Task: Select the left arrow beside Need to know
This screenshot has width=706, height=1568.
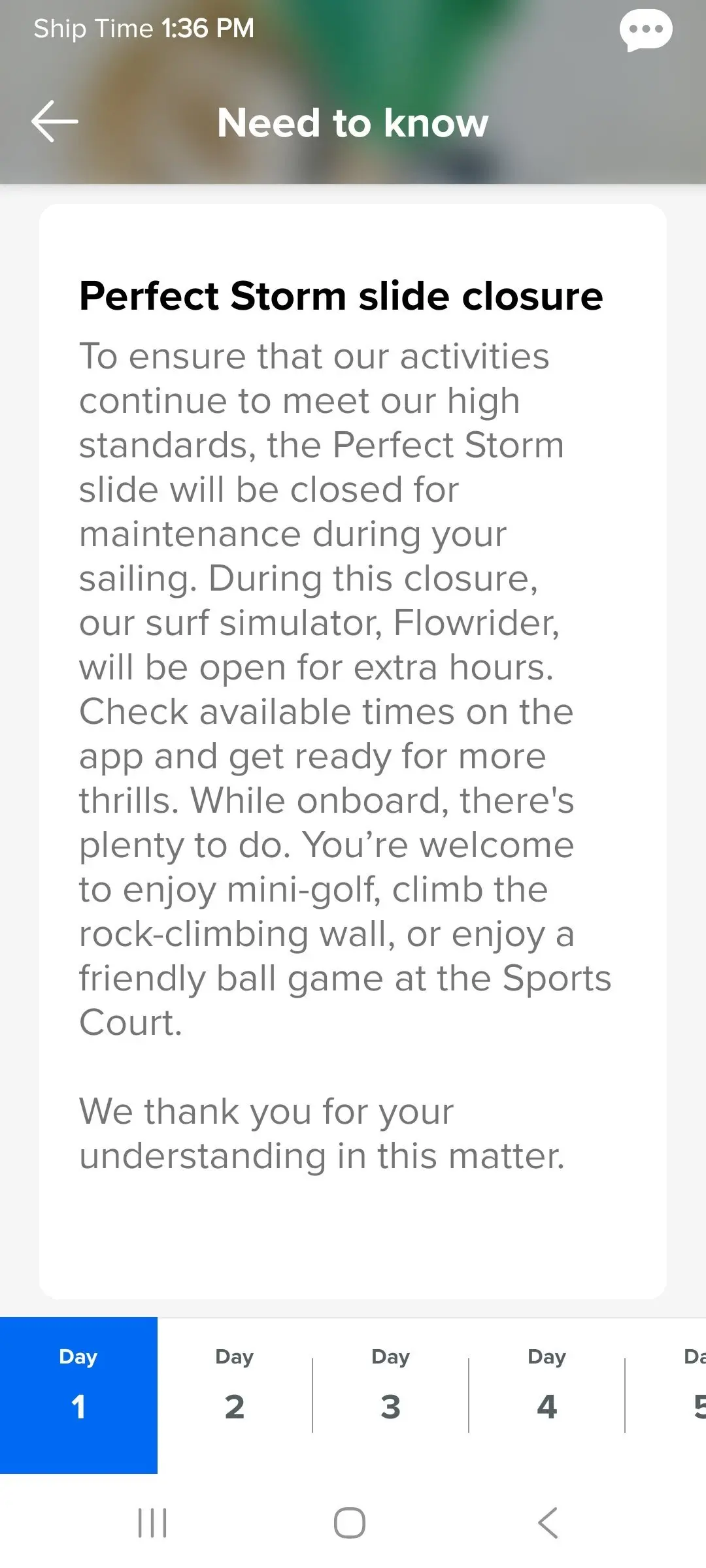Action: click(55, 122)
